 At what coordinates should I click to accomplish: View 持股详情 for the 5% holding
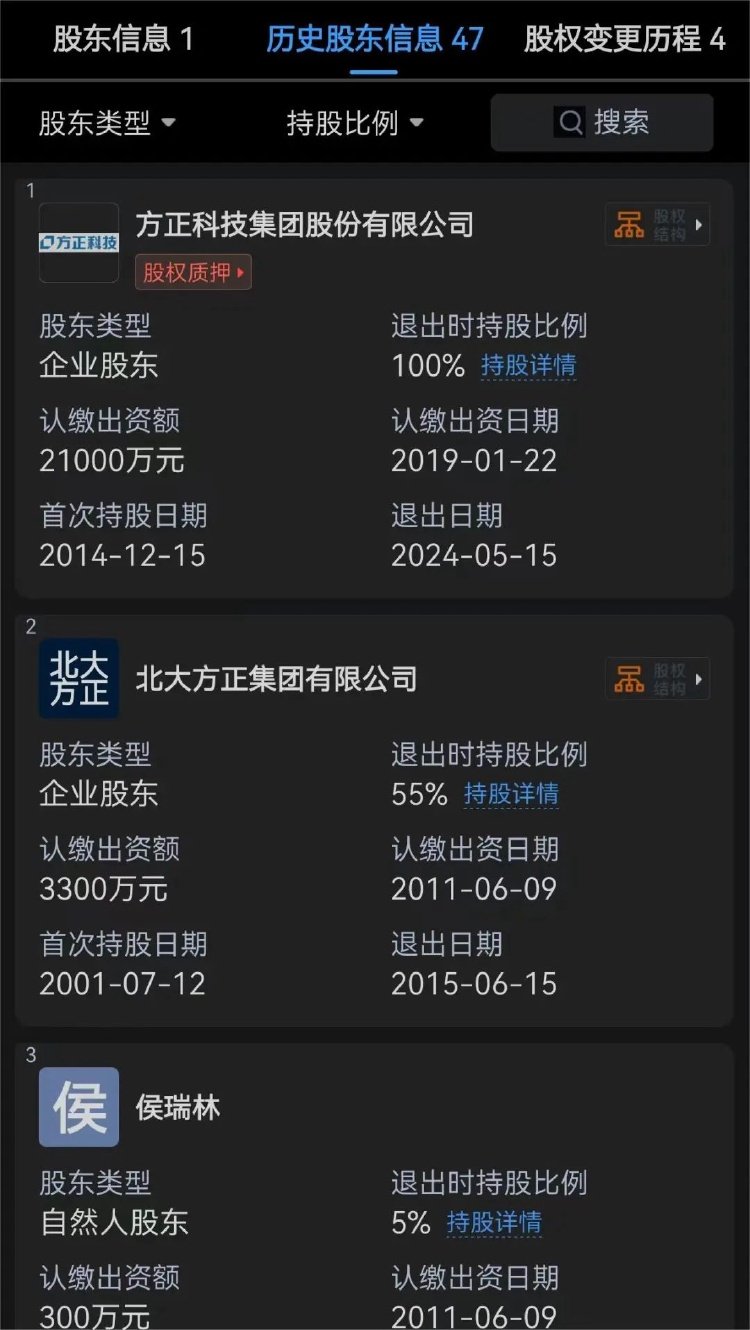(494, 1223)
